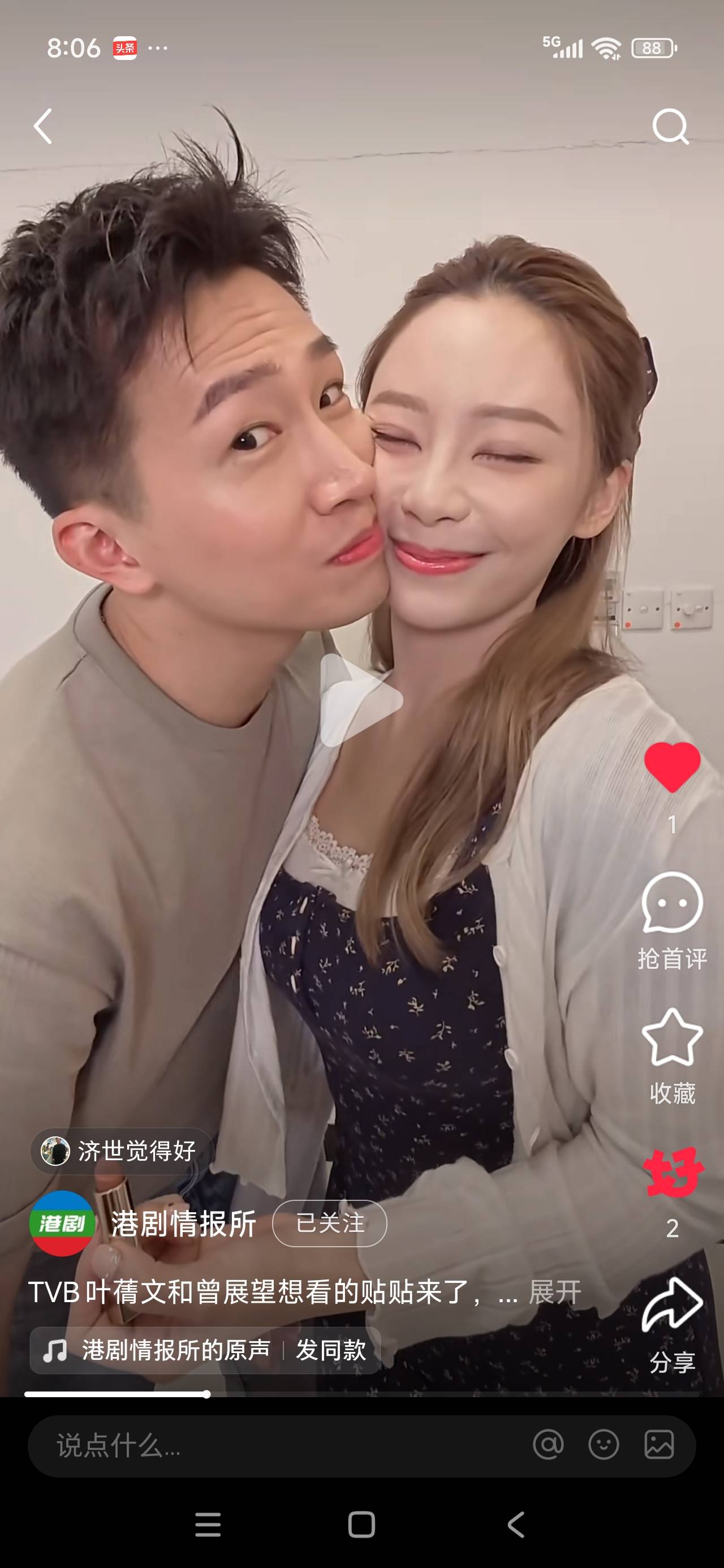724x1568 pixels.
Task: Open the search magnifier icon
Action: (x=670, y=126)
